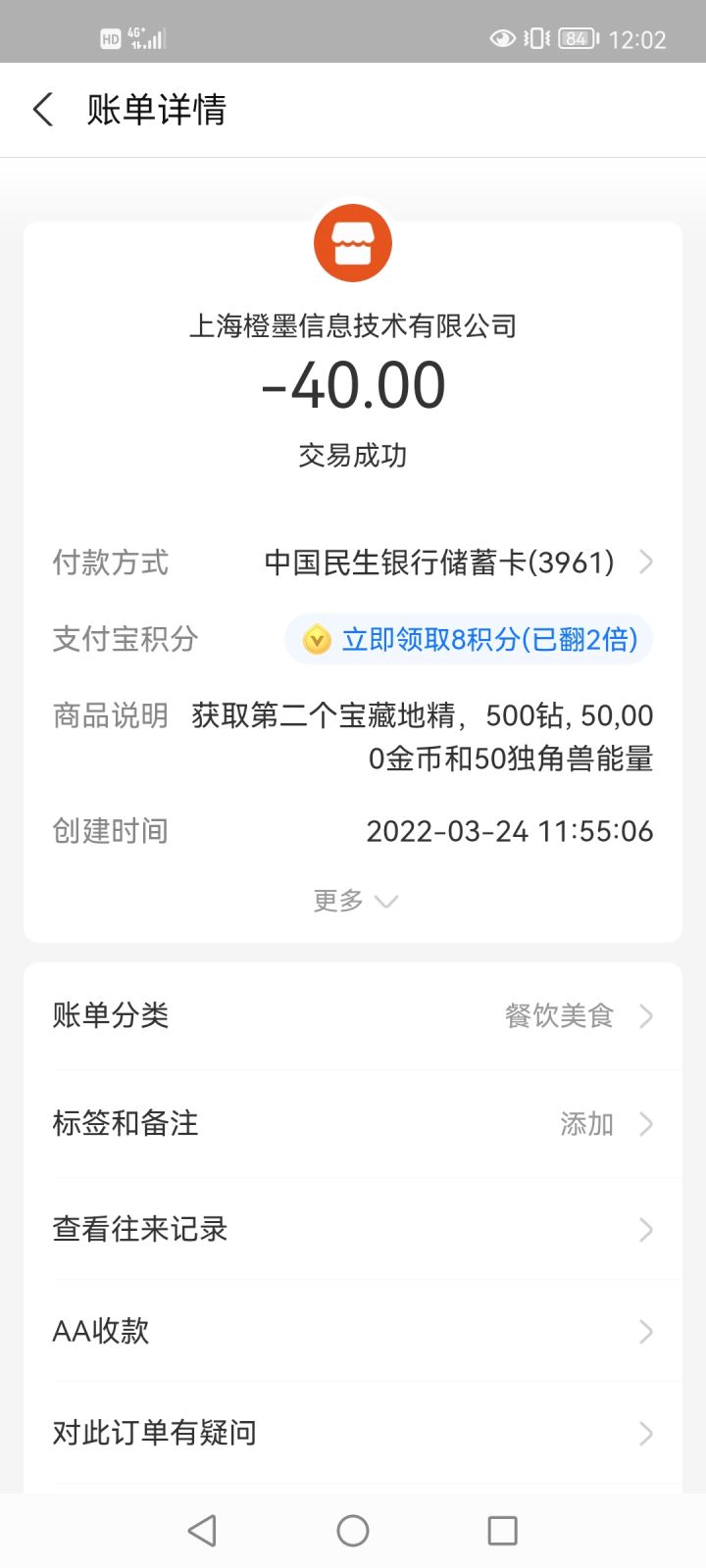Change the 账单分类 category

353,1016
